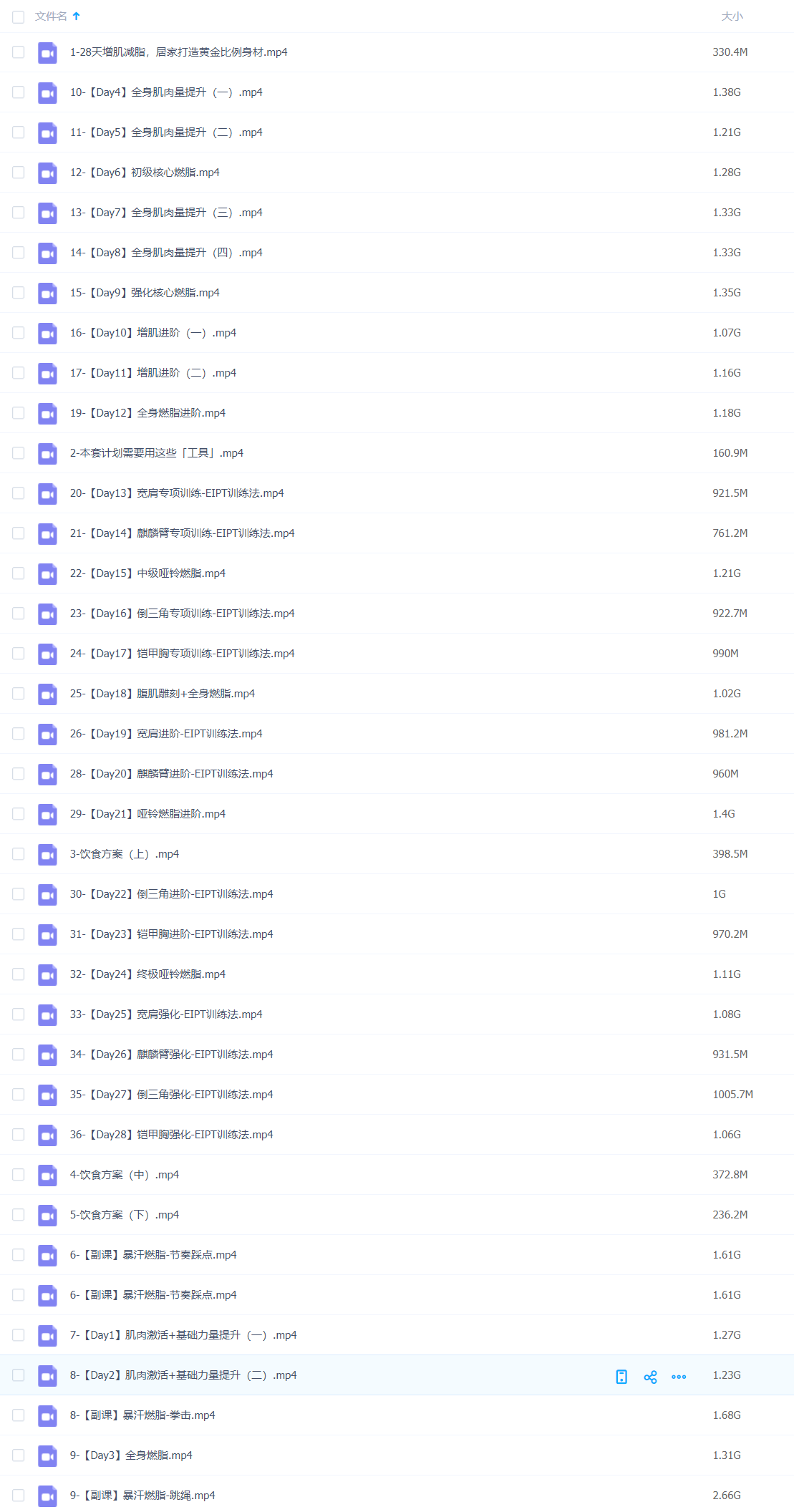Open 3-饮食方案（上）.mp4
This screenshot has height=1512, width=794.
(124, 854)
